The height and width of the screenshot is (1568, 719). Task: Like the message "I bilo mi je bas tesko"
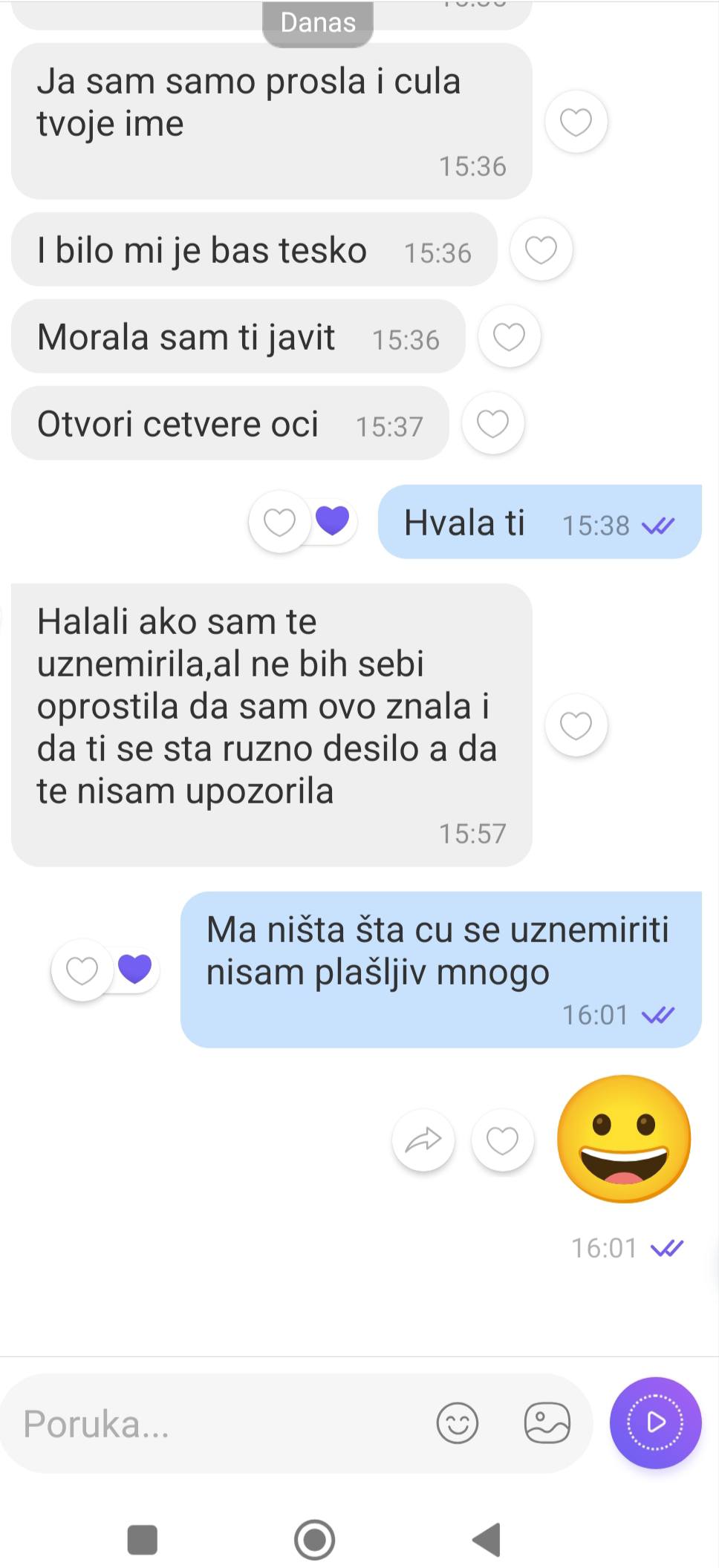click(x=541, y=250)
